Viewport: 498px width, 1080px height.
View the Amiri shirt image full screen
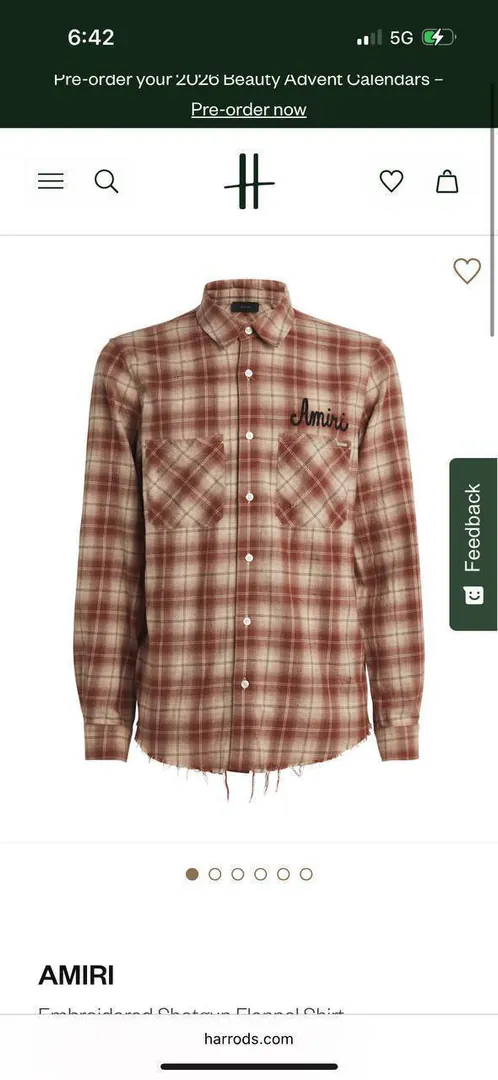[249, 539]
